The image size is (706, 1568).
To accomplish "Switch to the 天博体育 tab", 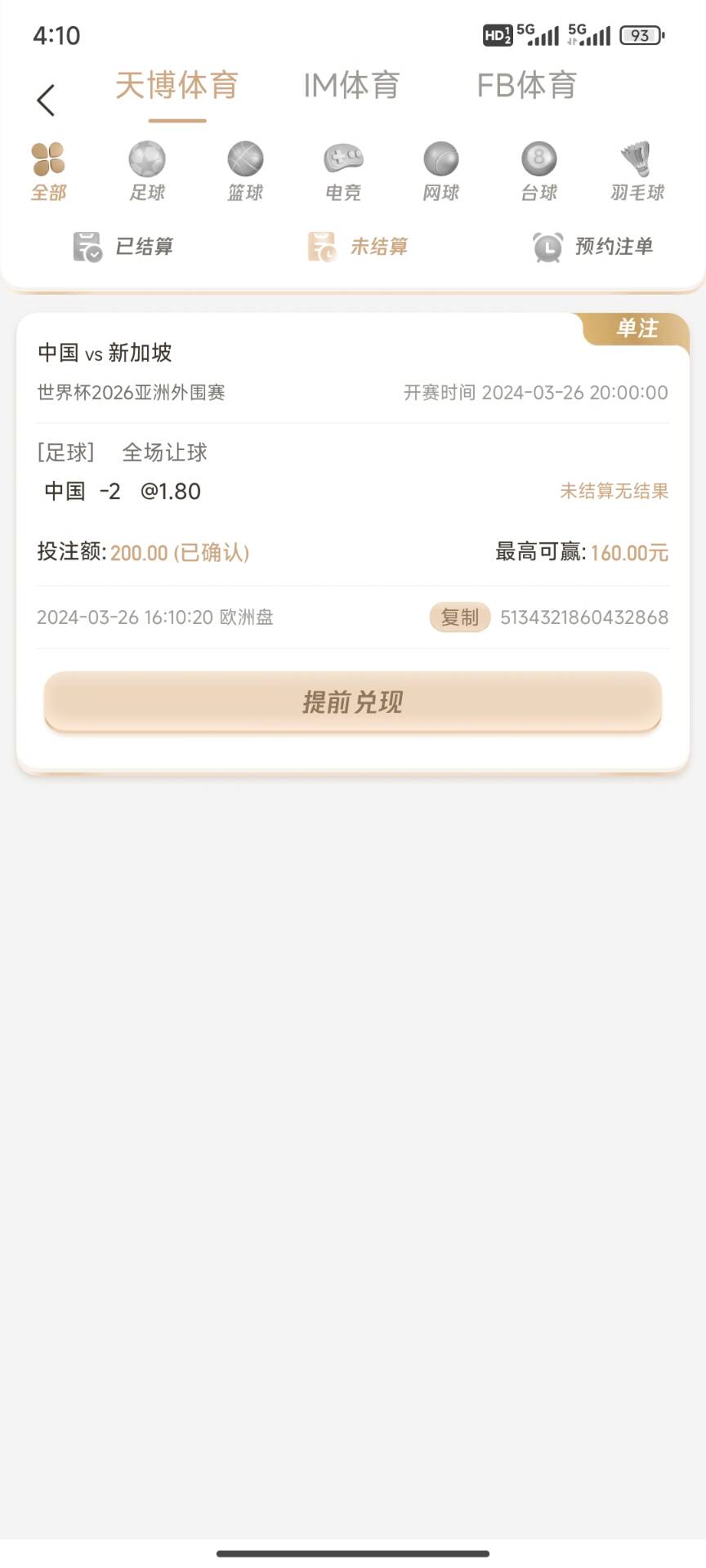I will 176,86.
